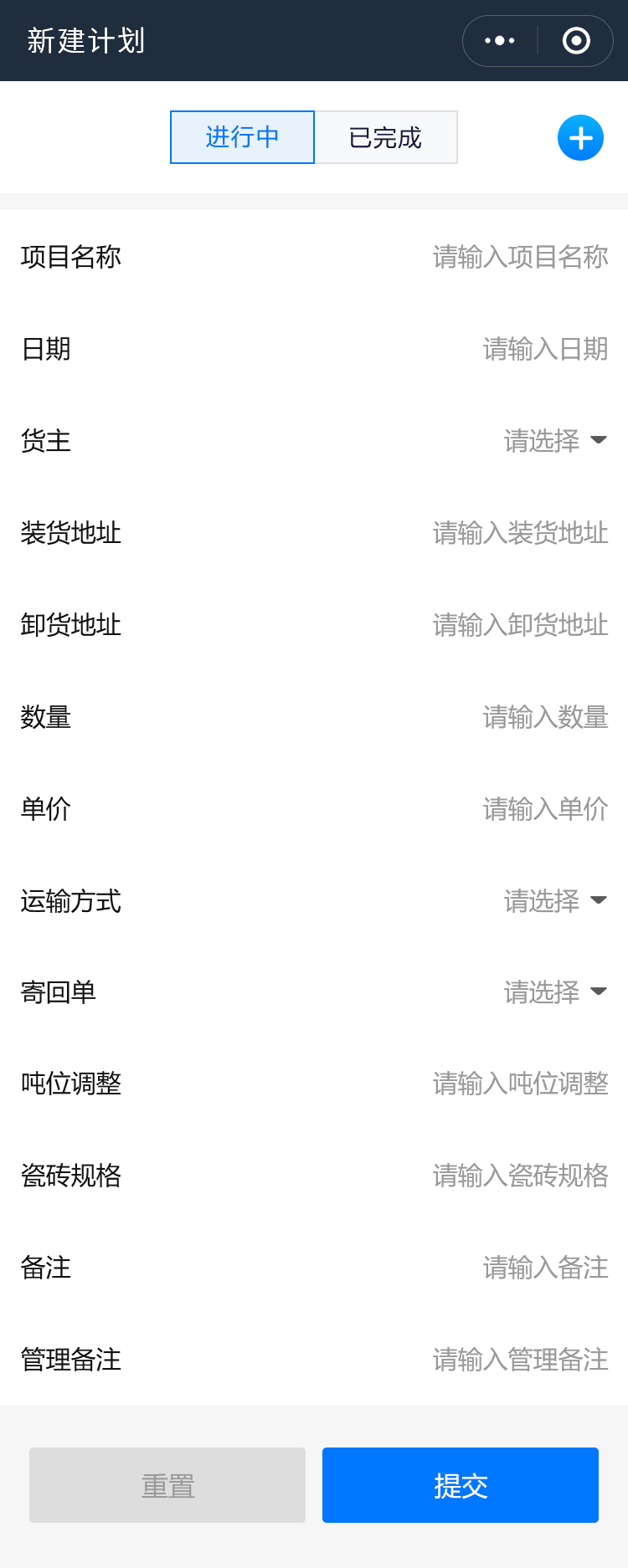This screenshot has width=628, height=1568.
Task: Focus the 瓷砖规格 input field
Action: 519,1176
